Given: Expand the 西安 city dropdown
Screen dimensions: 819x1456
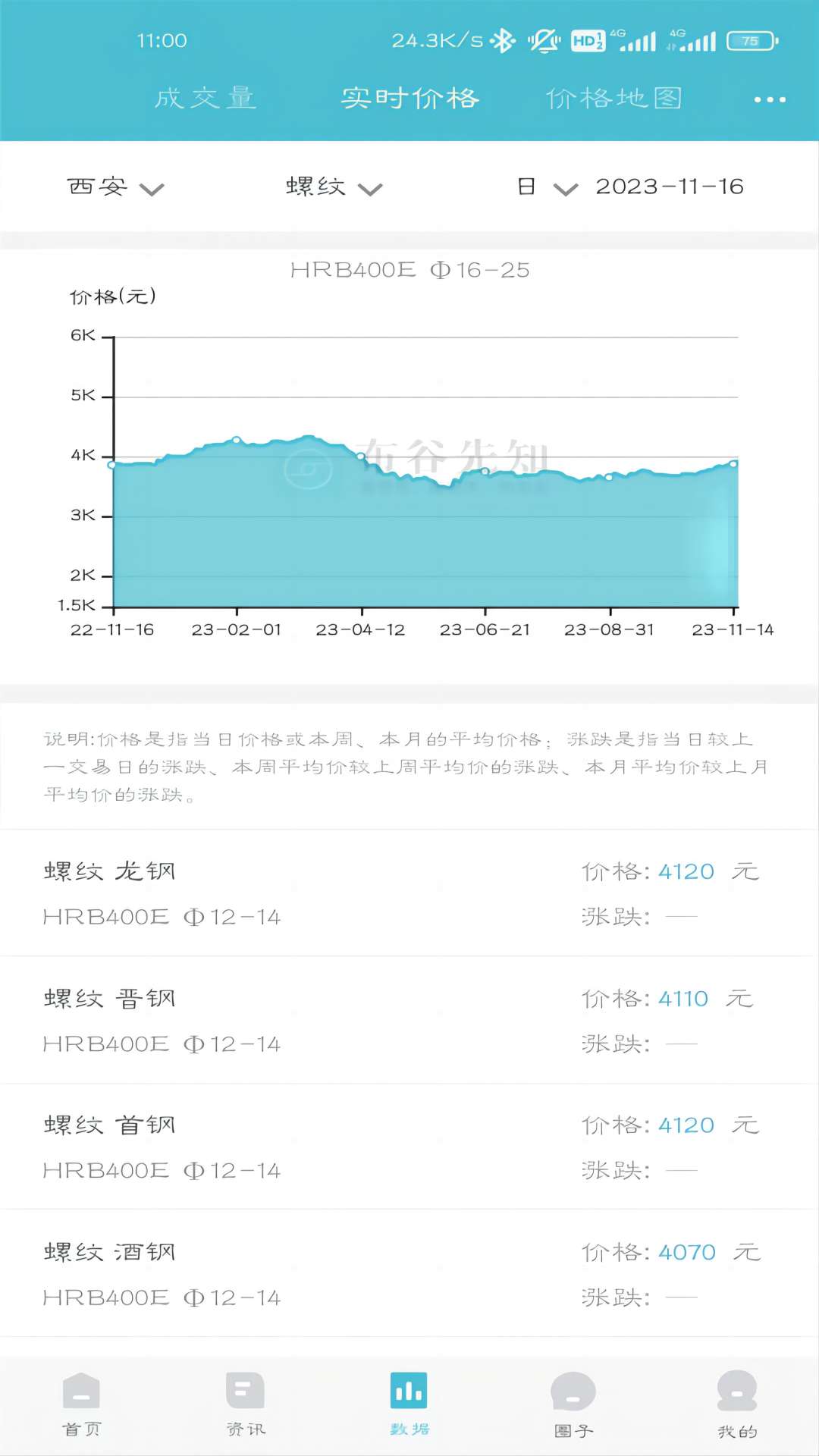Looking at the screenshot, I should click(114, 187).
